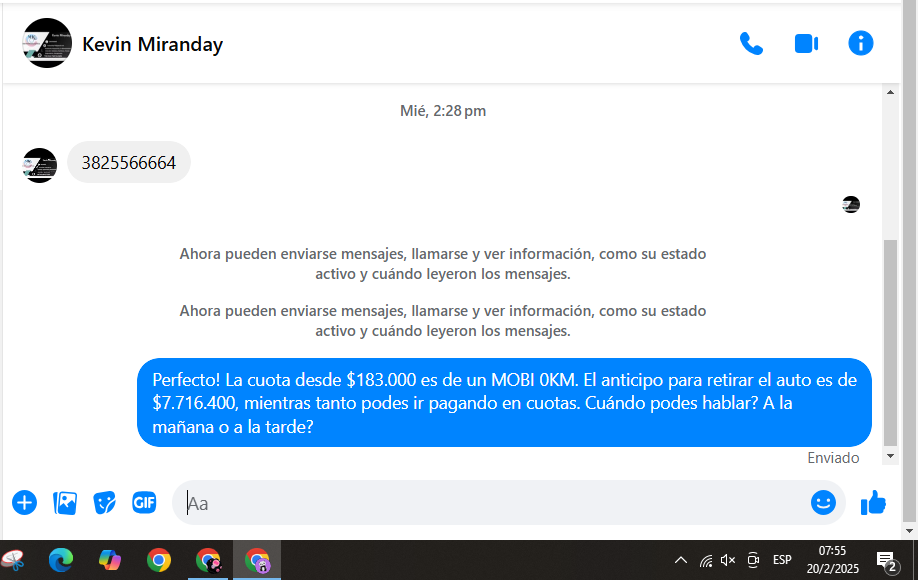Tap the phone number message 3825566664
This screenshot has width=918, height=580.
click(128, 163)
